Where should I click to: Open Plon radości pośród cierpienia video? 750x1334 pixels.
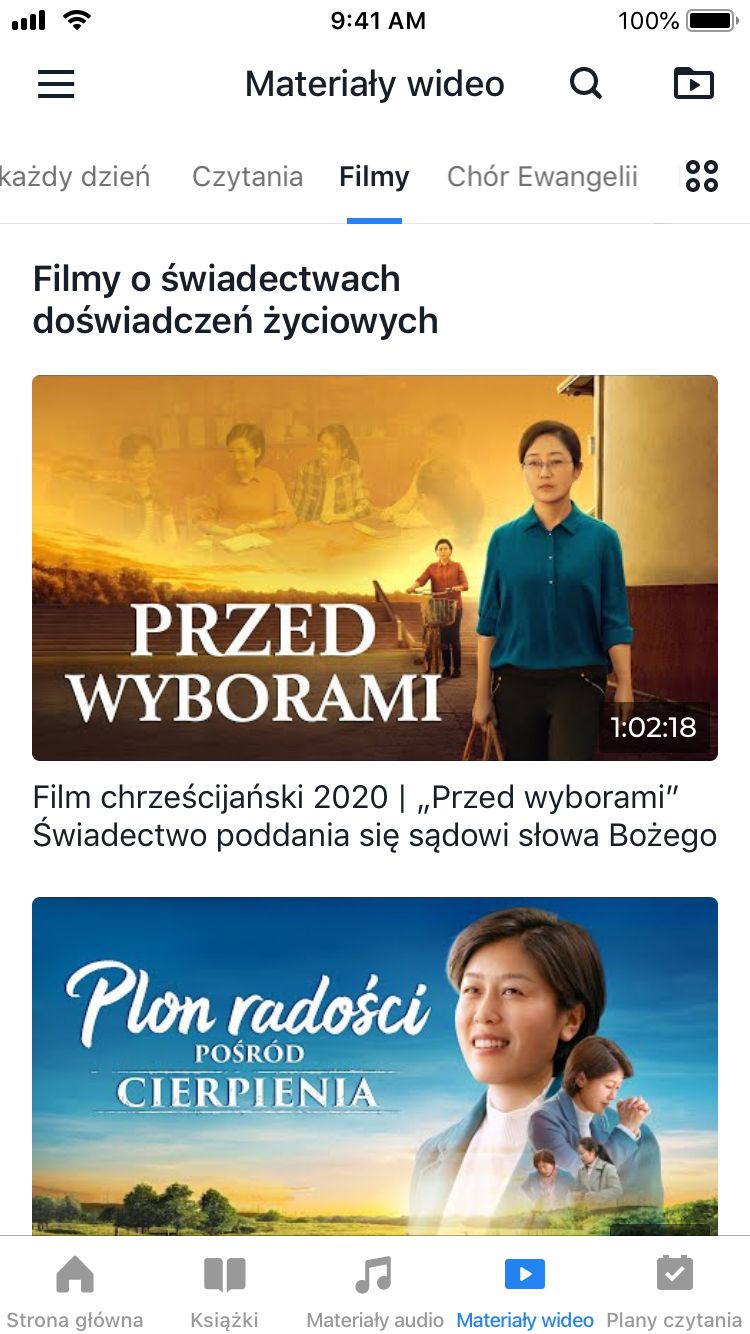(375, 1065)
